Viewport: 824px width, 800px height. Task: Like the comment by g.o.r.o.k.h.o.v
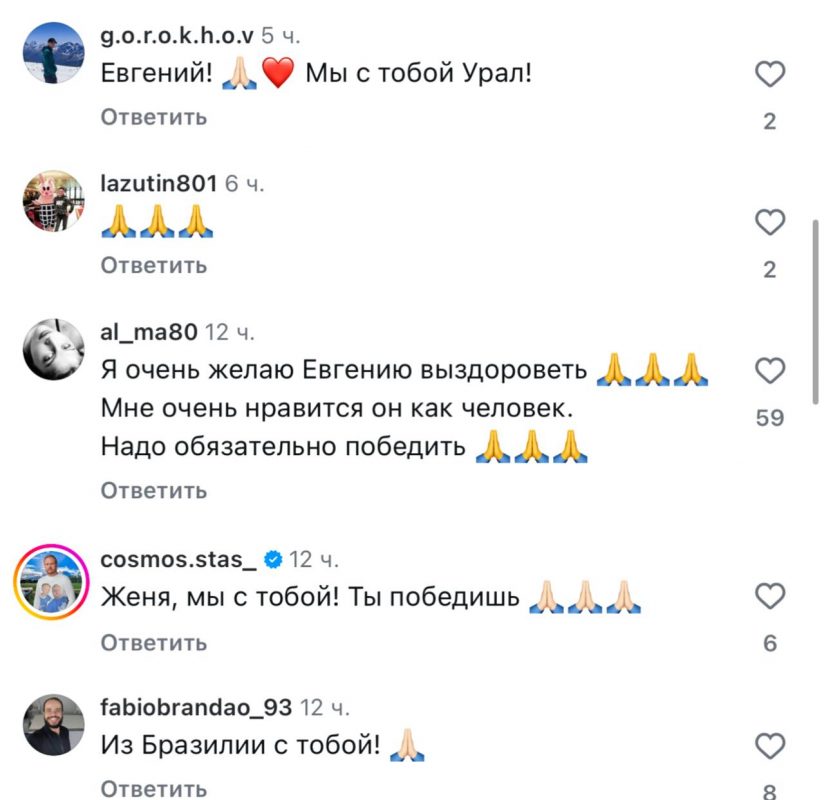[769, 75]
